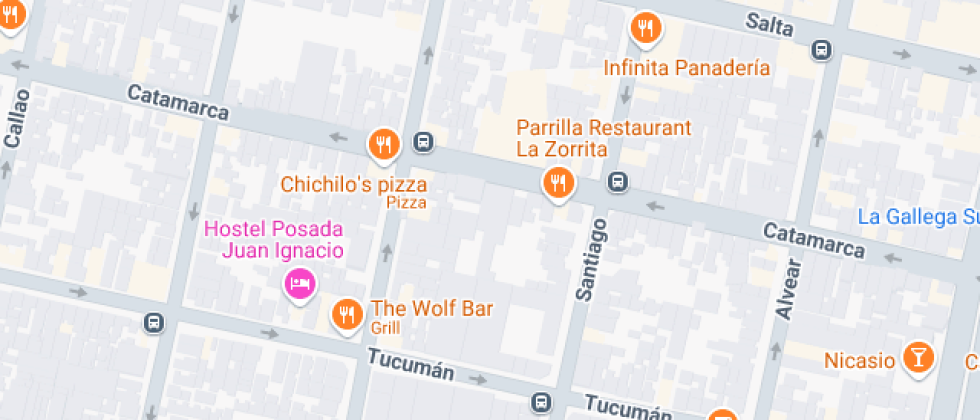This screenshot has width=980, height=420.
Task: Select bus stop at Catamarca and Santiago
Action: coord(618,182)
